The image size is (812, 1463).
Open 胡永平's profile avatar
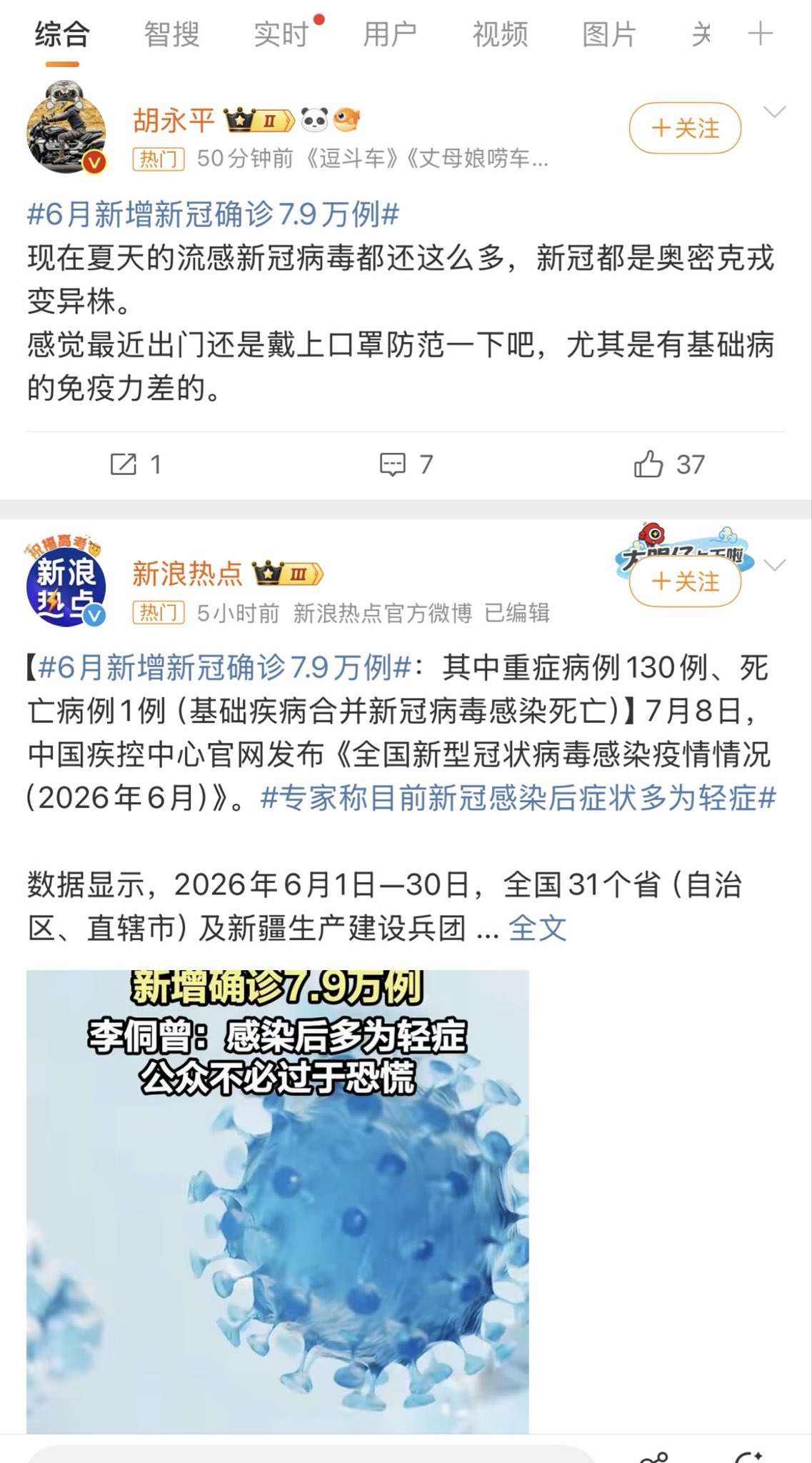(x=66, y=127)
